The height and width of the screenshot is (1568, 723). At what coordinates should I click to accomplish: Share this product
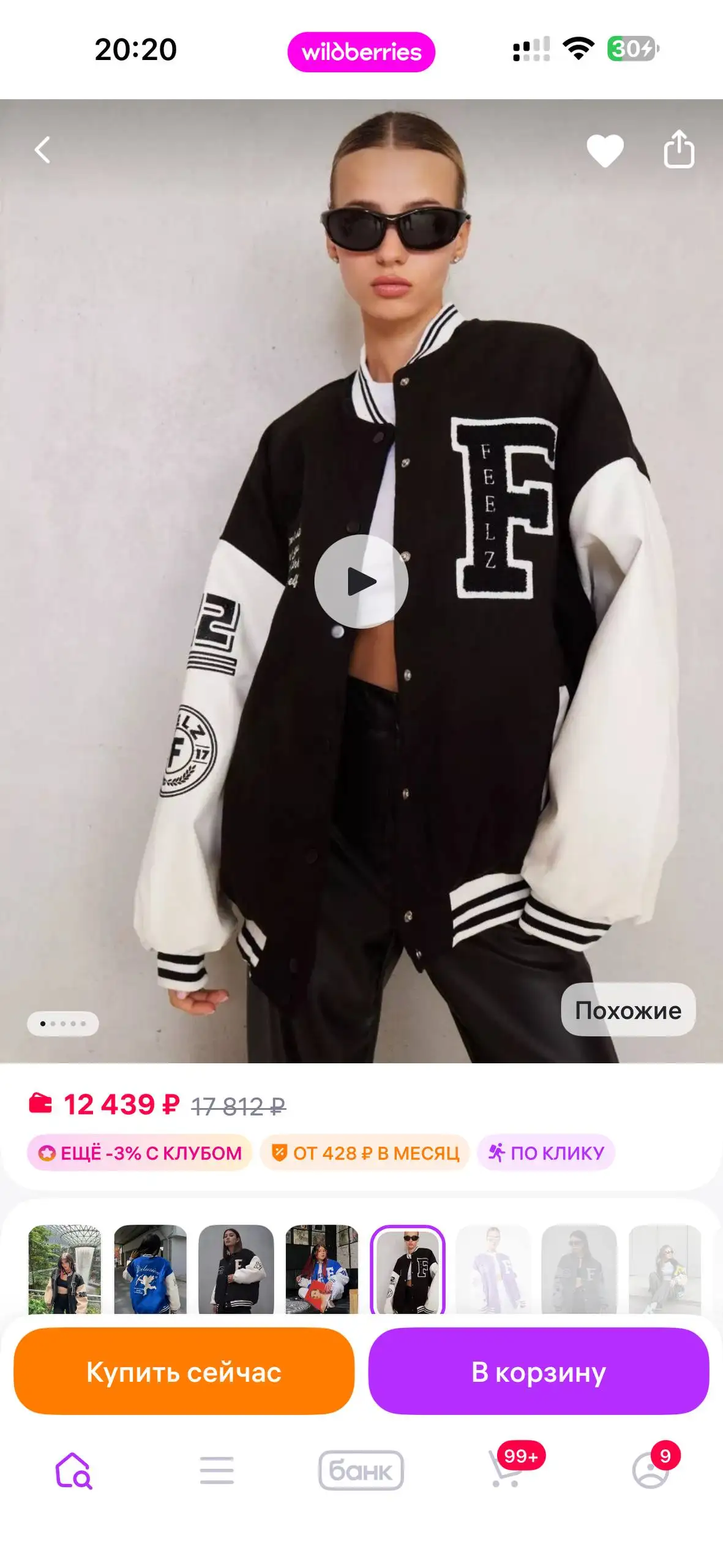pyautogui.click(x=679, y=149)
